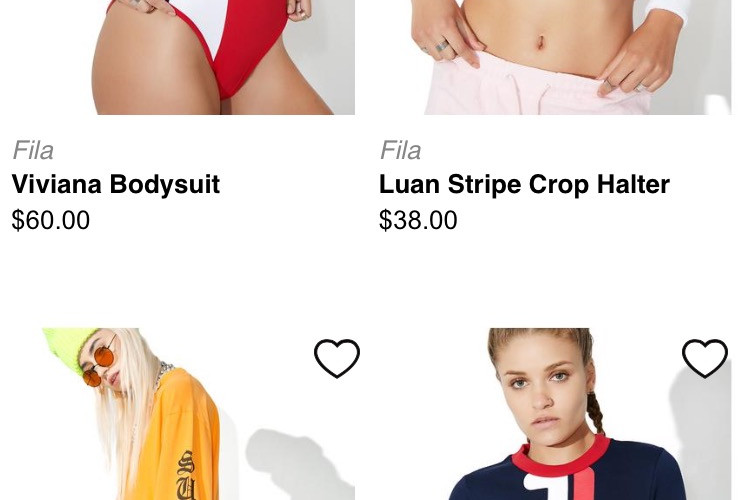Favorite the orange long-sleeve top

coord(337,358)
